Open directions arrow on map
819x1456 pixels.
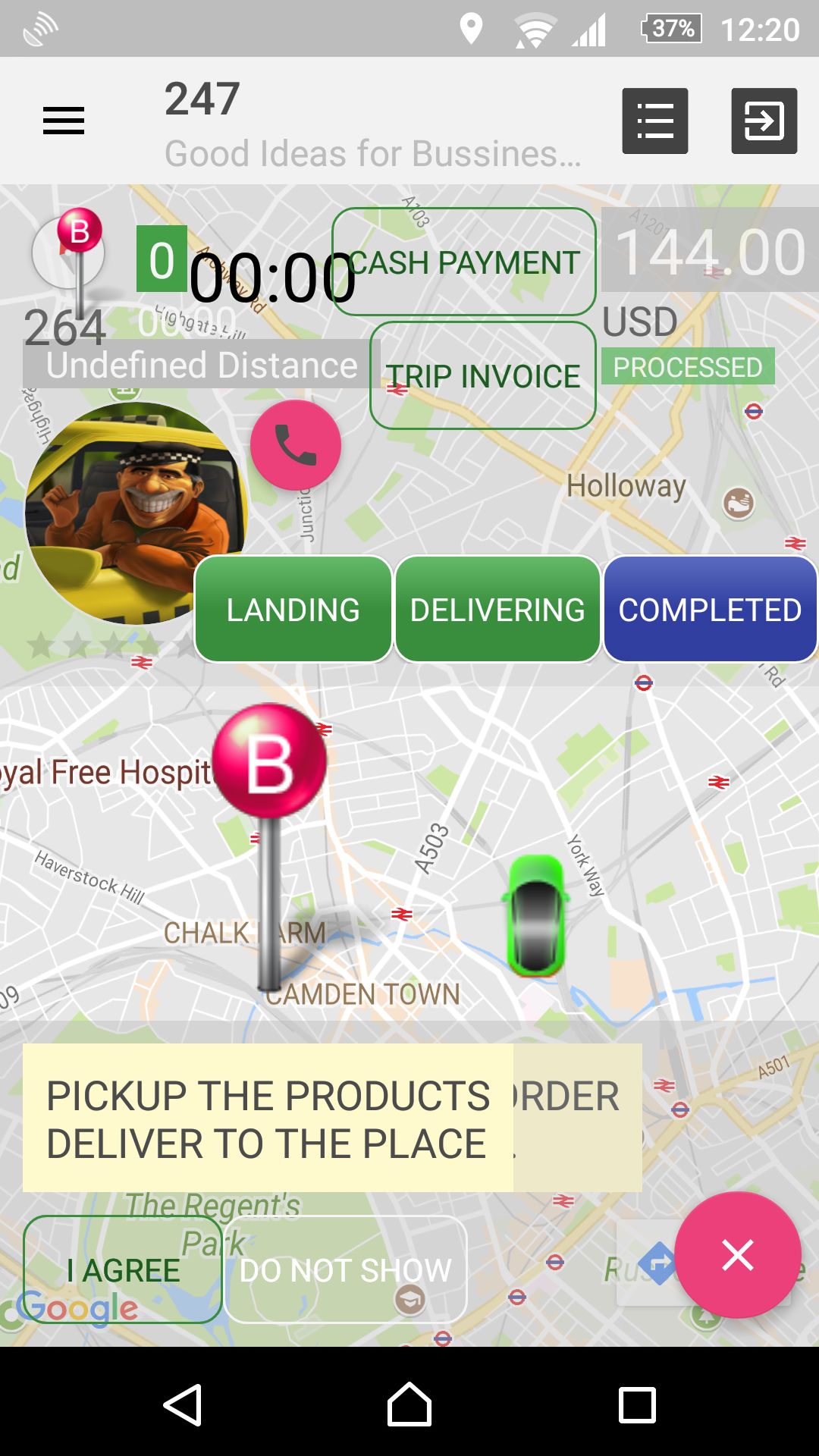[x=657, y=1263]
